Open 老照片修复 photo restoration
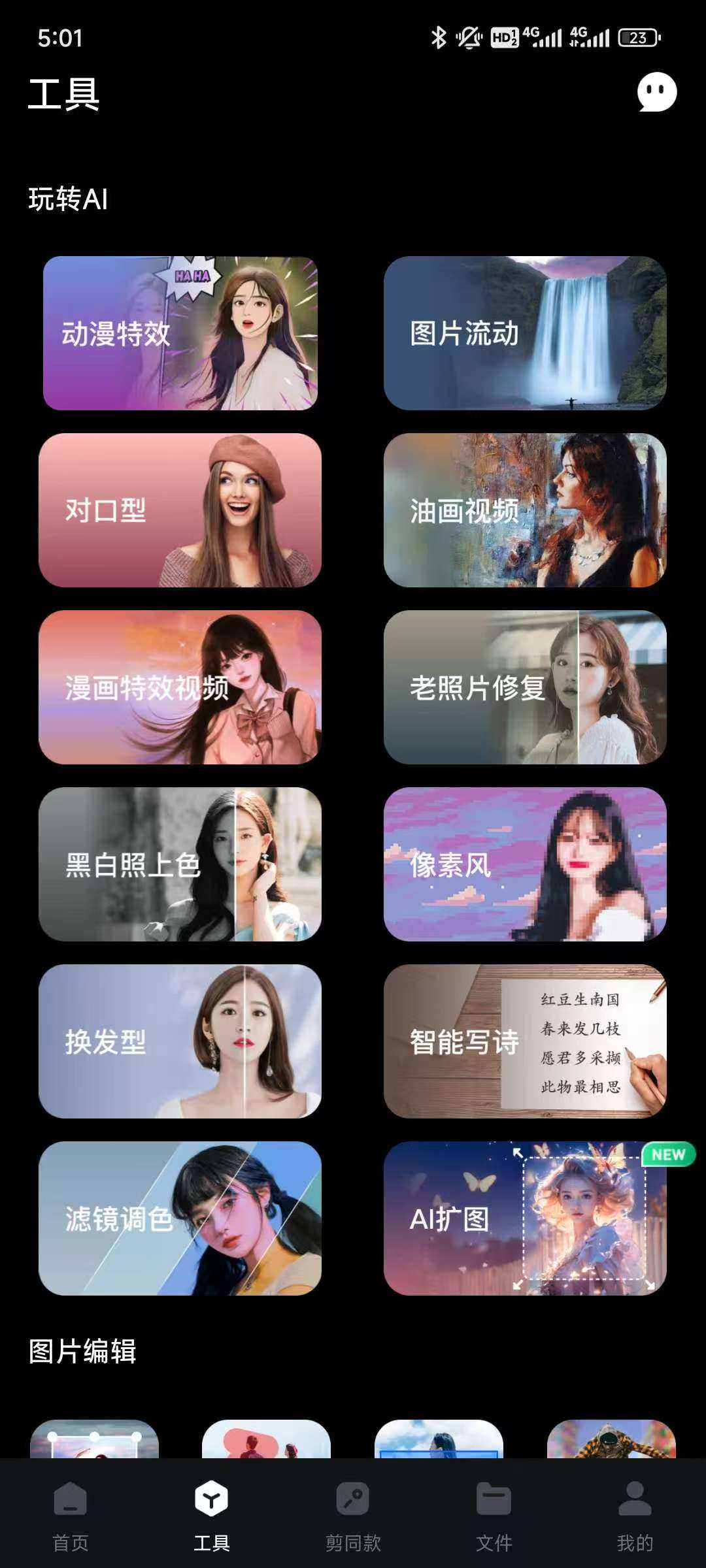The height and width of the screenshot is (1568, 706). (x=525, y=687)
